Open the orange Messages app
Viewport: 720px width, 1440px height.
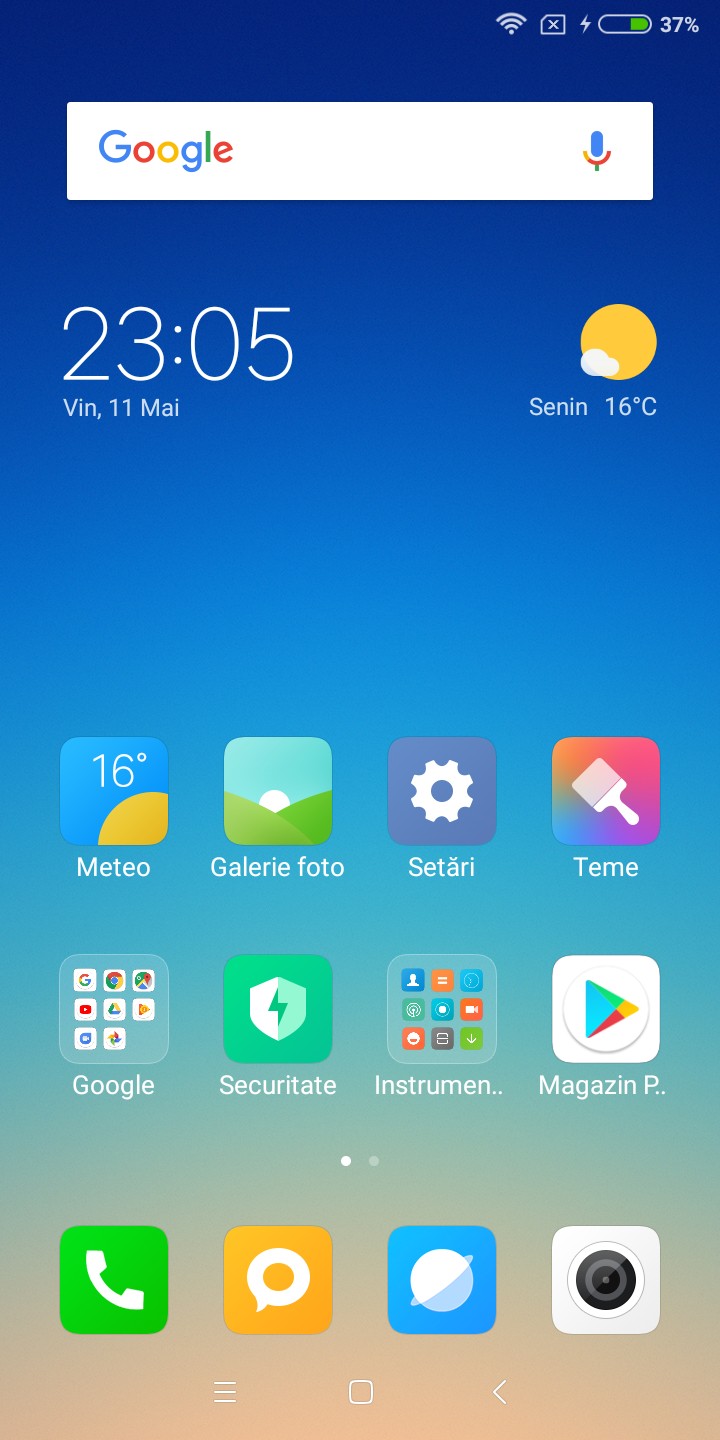(x=278, y=1280)
